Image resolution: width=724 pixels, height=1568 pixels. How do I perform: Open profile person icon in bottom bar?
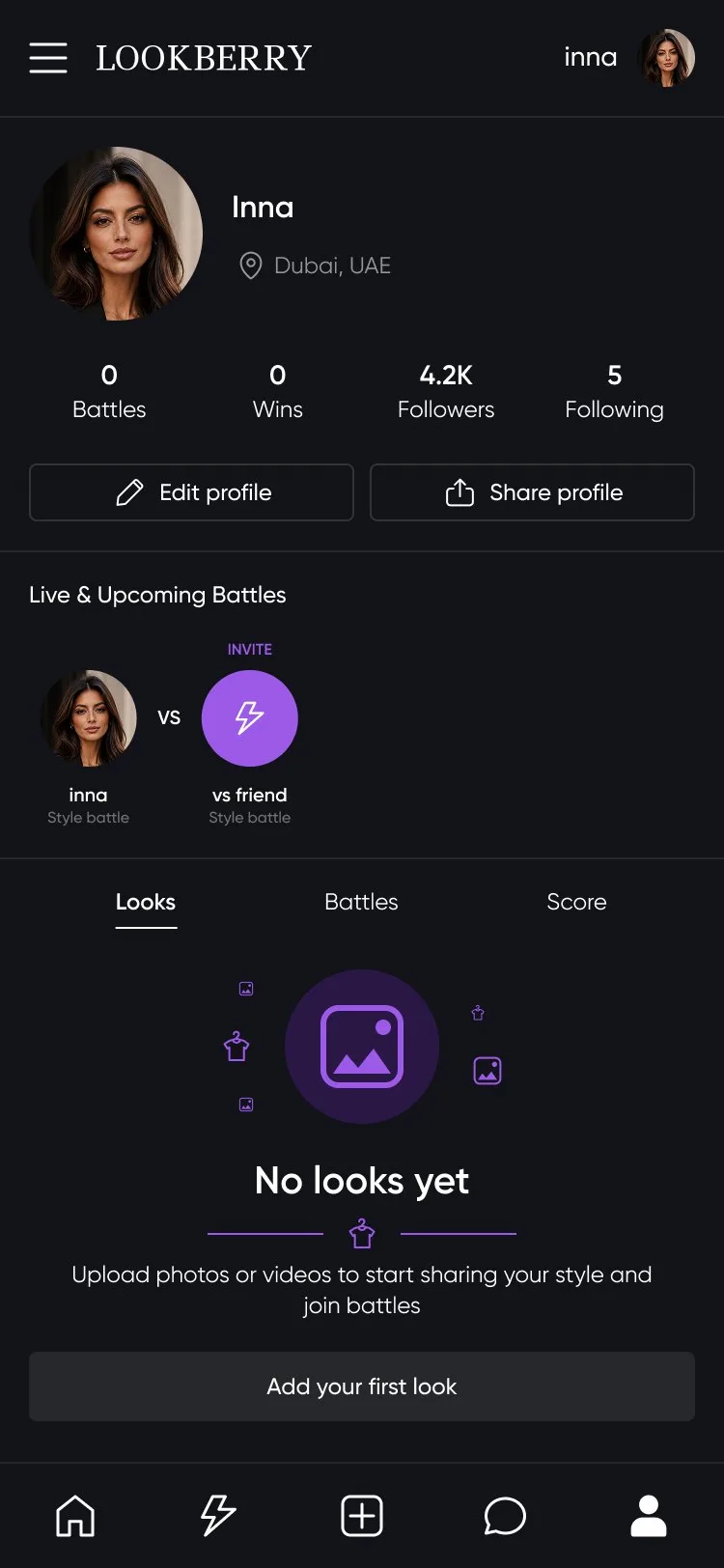[649, 1516]
